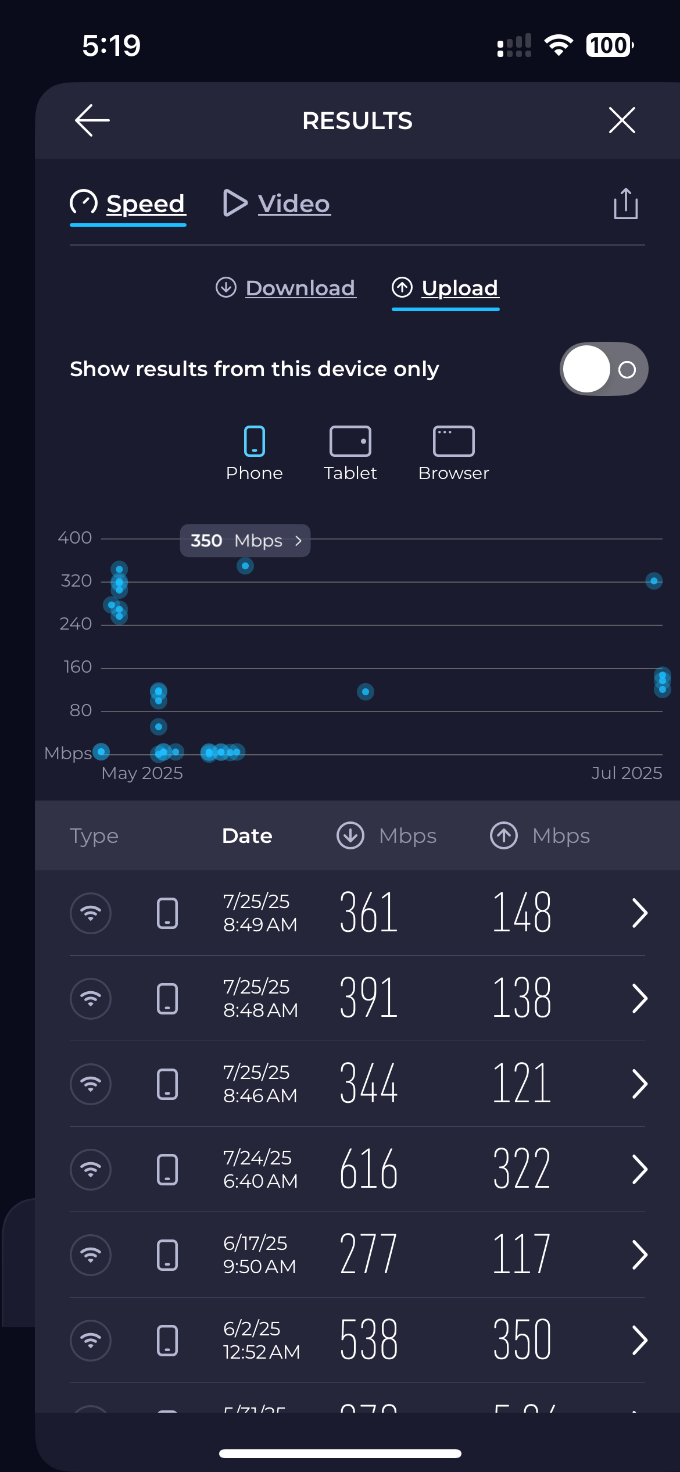Switch to the Video tab
Screen dimensions: 680x1472
[277, 204]
